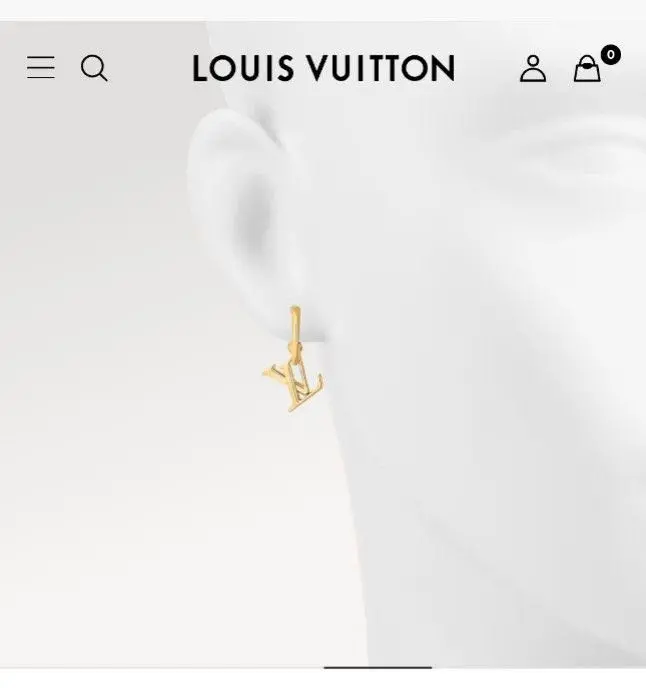Go to Louis Vuitton home page
This screenshot has width=646, height=688.
click(323, 68)
